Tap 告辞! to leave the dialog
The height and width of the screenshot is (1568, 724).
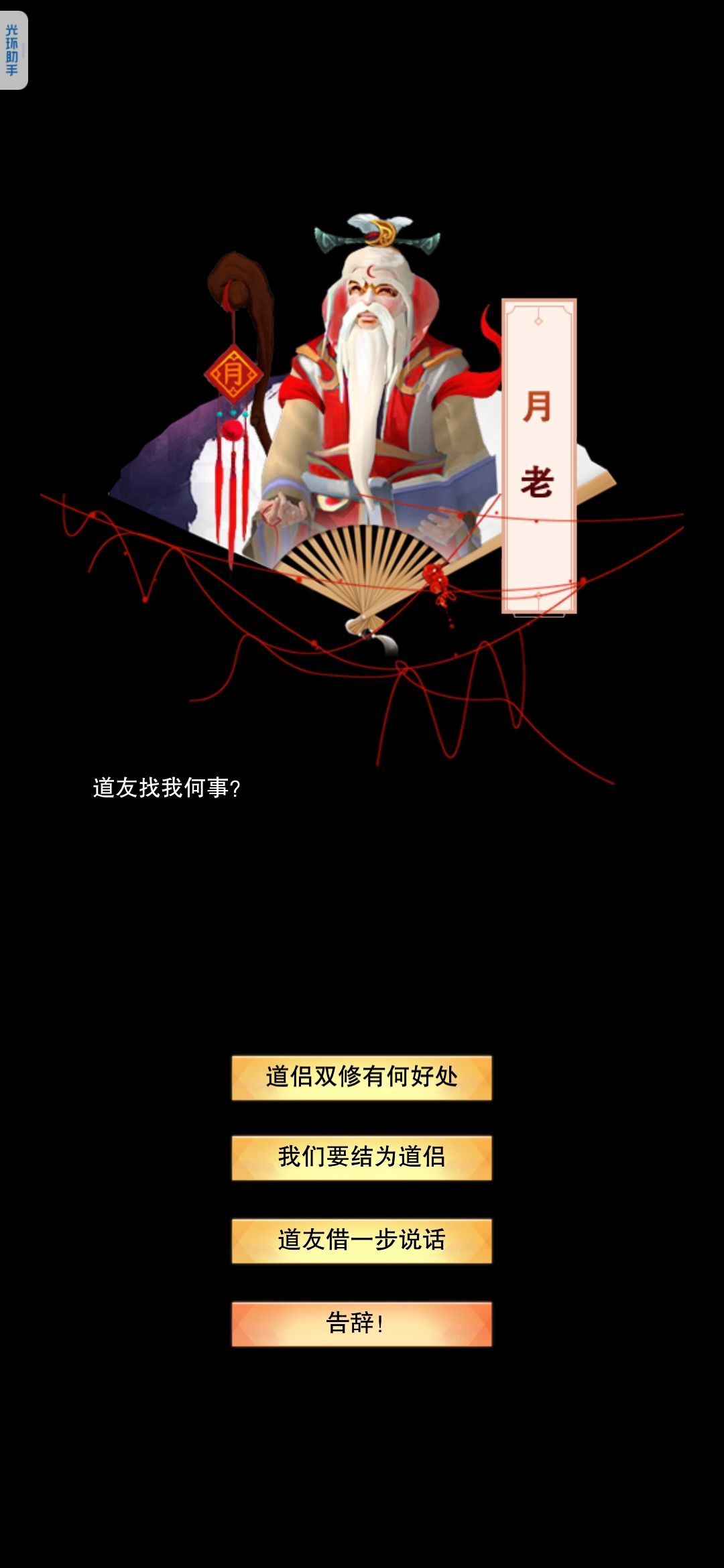[361, 1323]
